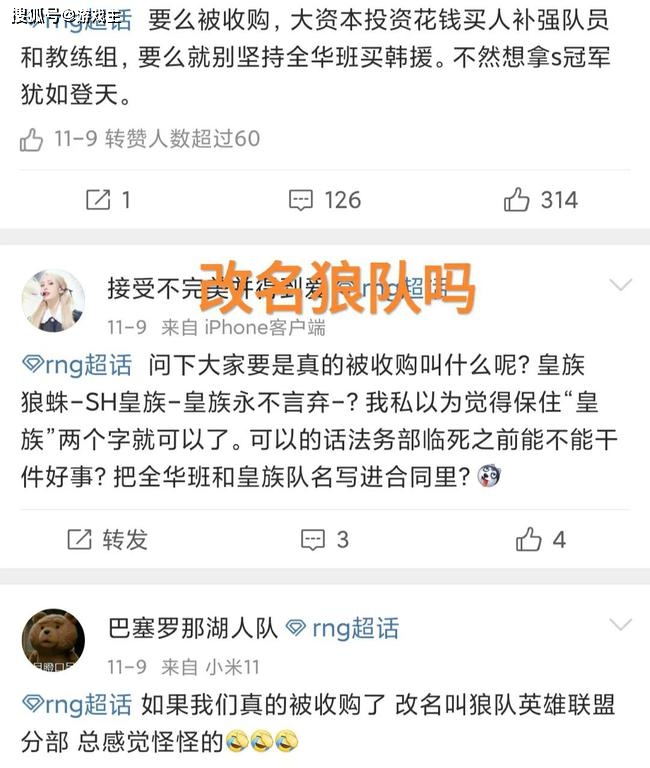Screen dimensions: 650x768
Task: Like the post with 314 likes
Action: [x=540, y=200]
